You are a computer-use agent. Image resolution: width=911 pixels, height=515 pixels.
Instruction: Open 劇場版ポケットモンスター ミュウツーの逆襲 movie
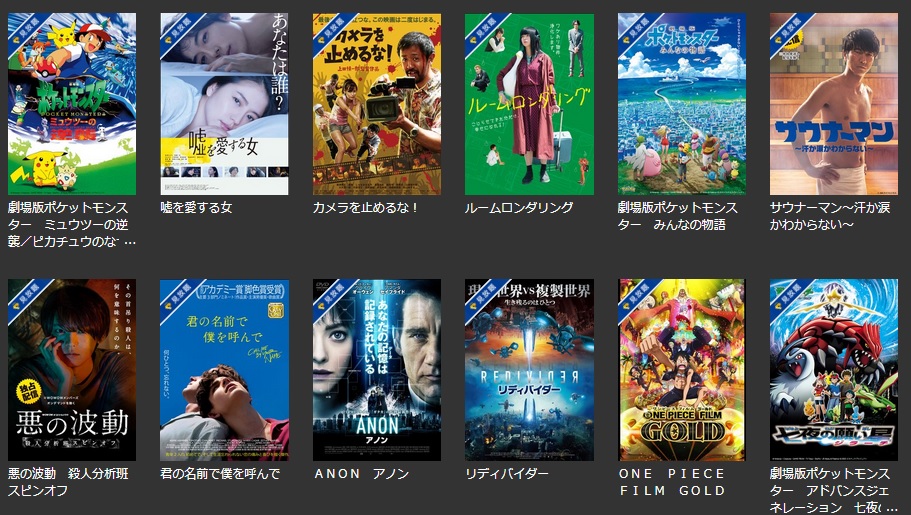pos(72,104)
